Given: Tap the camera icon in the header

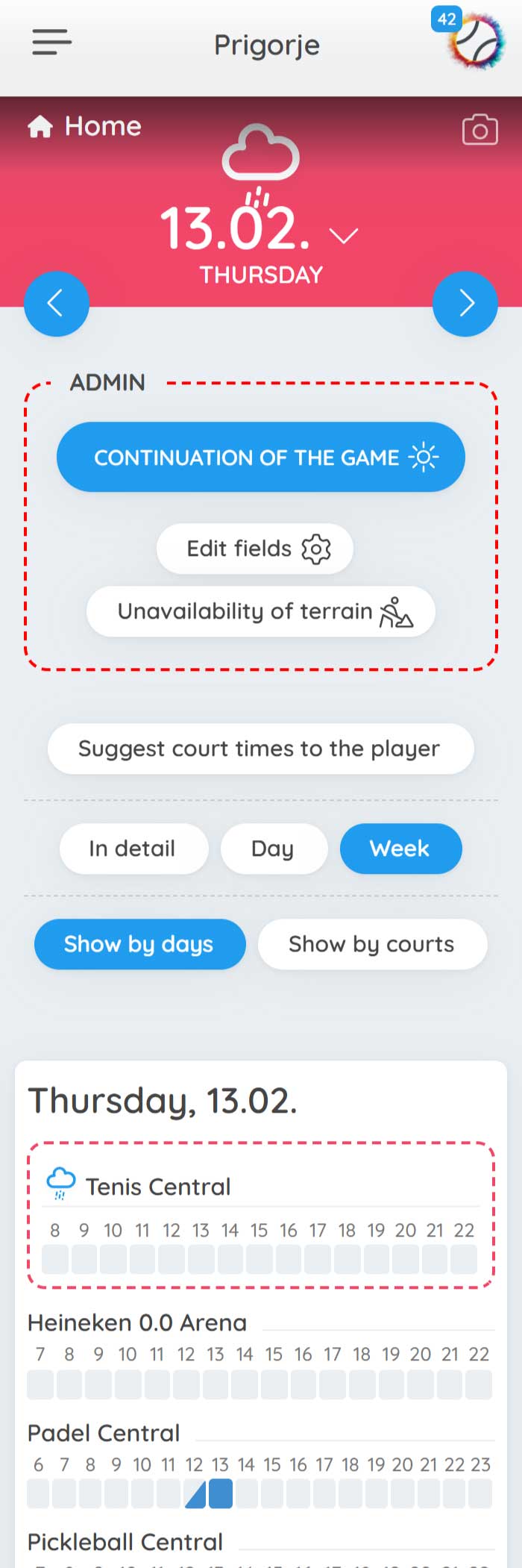Looking at the screenshot, I should point(479,130).
